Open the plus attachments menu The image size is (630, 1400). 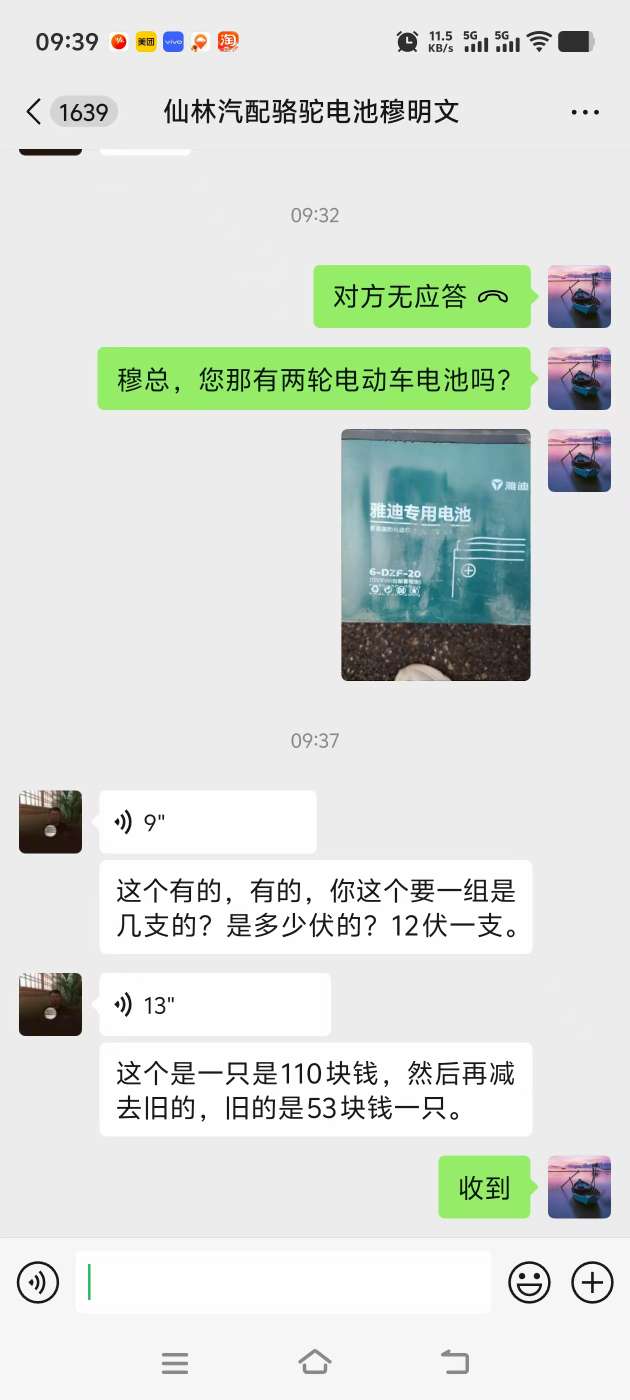pos(592,1282)
